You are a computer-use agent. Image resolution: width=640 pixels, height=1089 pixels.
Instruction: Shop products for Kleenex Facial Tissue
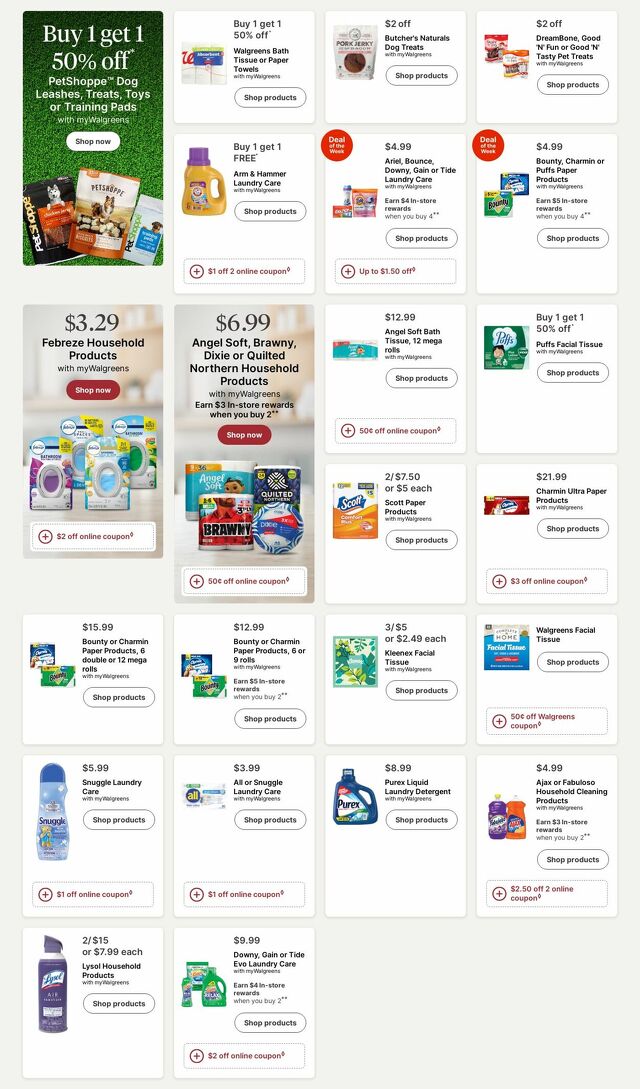click(421, 691)
